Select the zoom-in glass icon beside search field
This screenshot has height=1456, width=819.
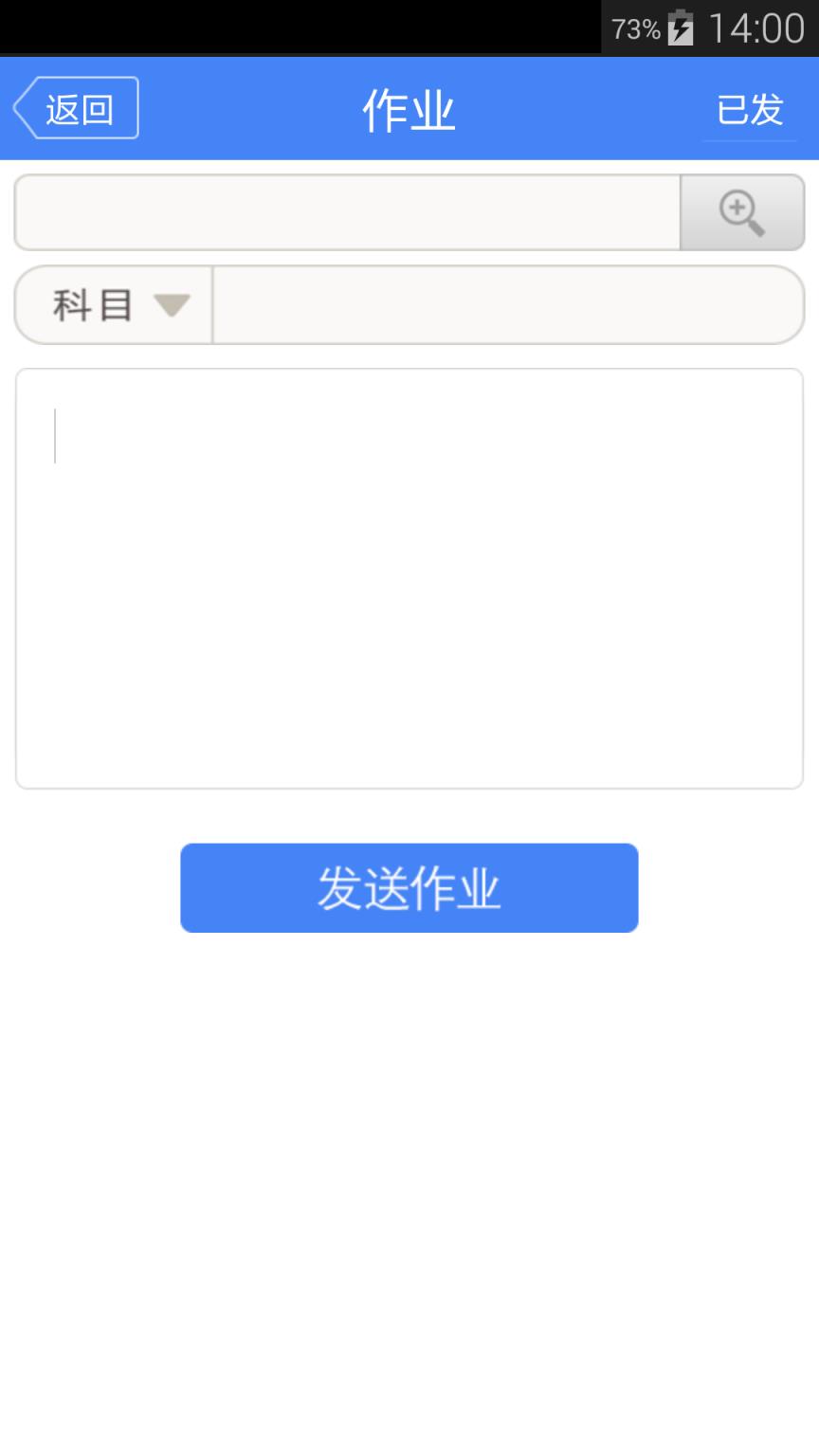742,212
